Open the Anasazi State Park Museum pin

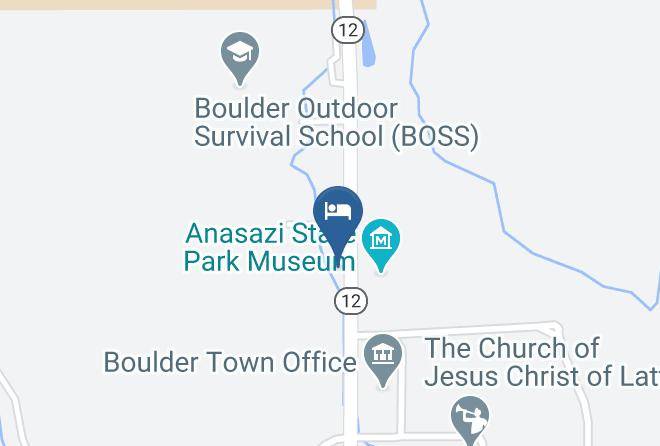point(381,245)
